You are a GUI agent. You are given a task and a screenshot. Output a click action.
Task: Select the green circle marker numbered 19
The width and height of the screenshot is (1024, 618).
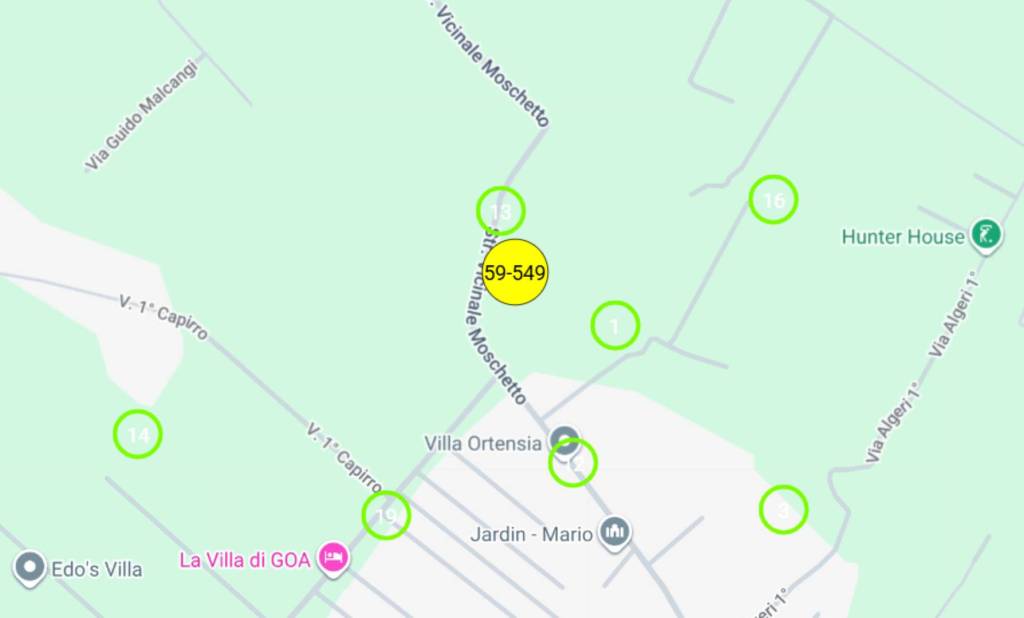point(386,515)
